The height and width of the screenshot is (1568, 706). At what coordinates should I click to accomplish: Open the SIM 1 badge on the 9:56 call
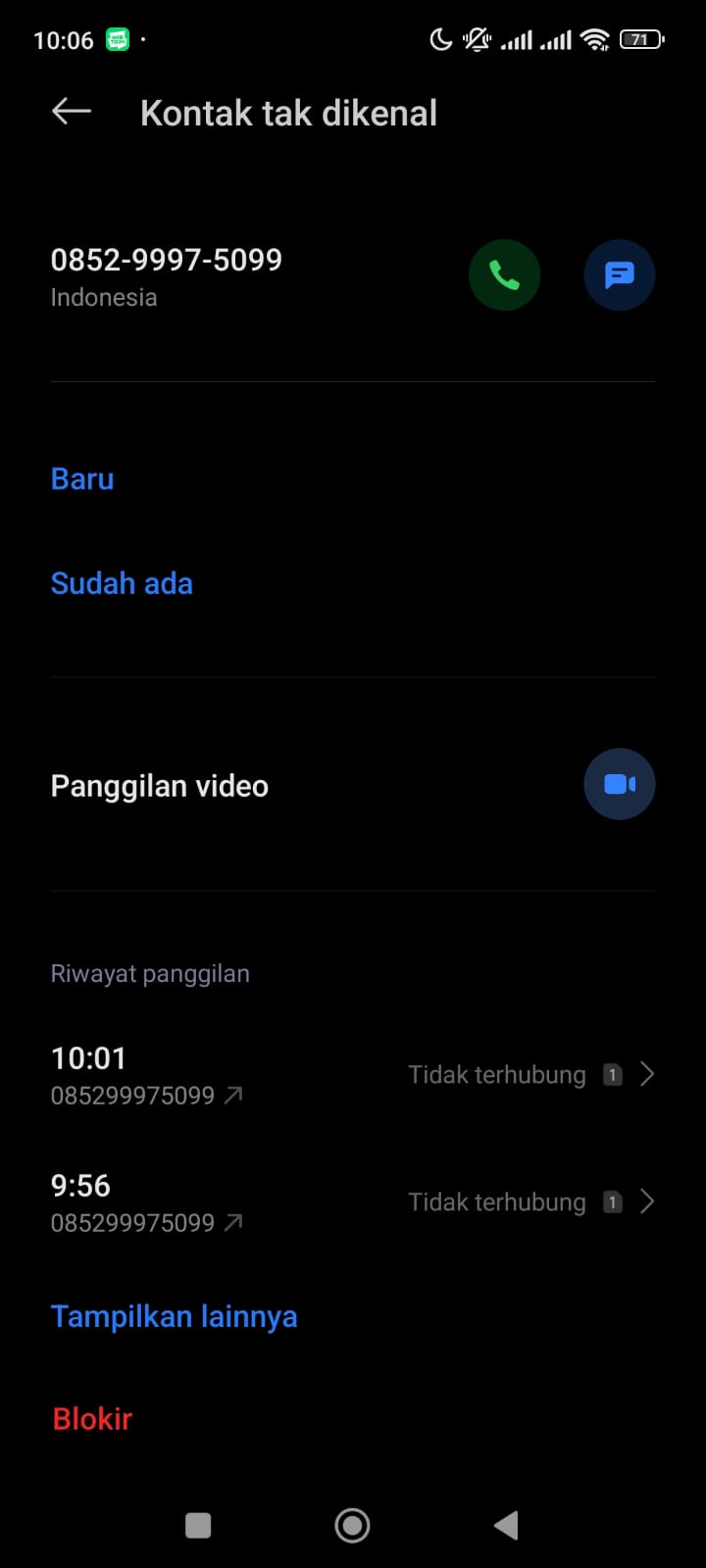[x=612, y=1201]
